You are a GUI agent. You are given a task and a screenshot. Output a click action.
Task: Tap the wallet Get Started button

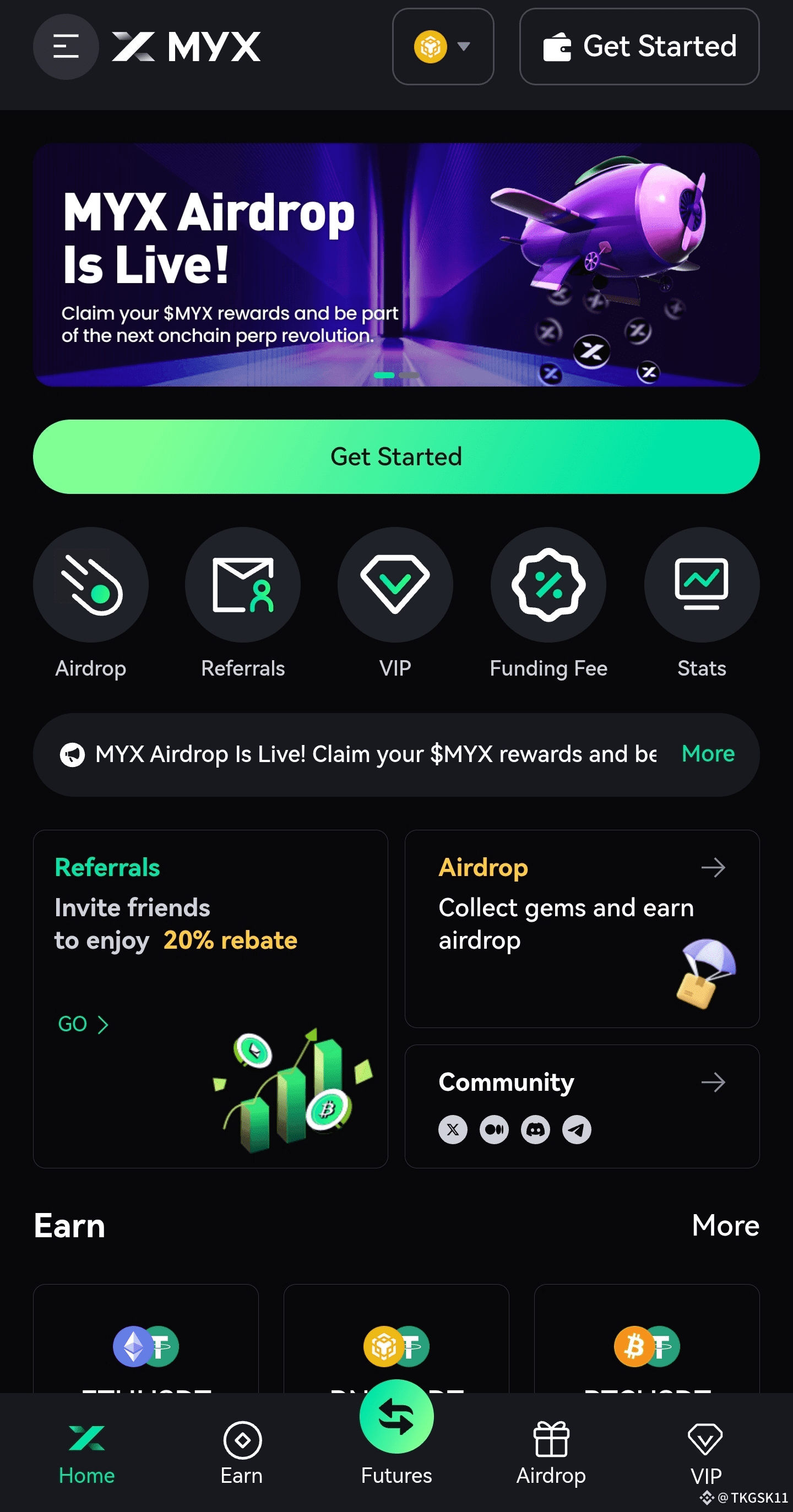639,46
